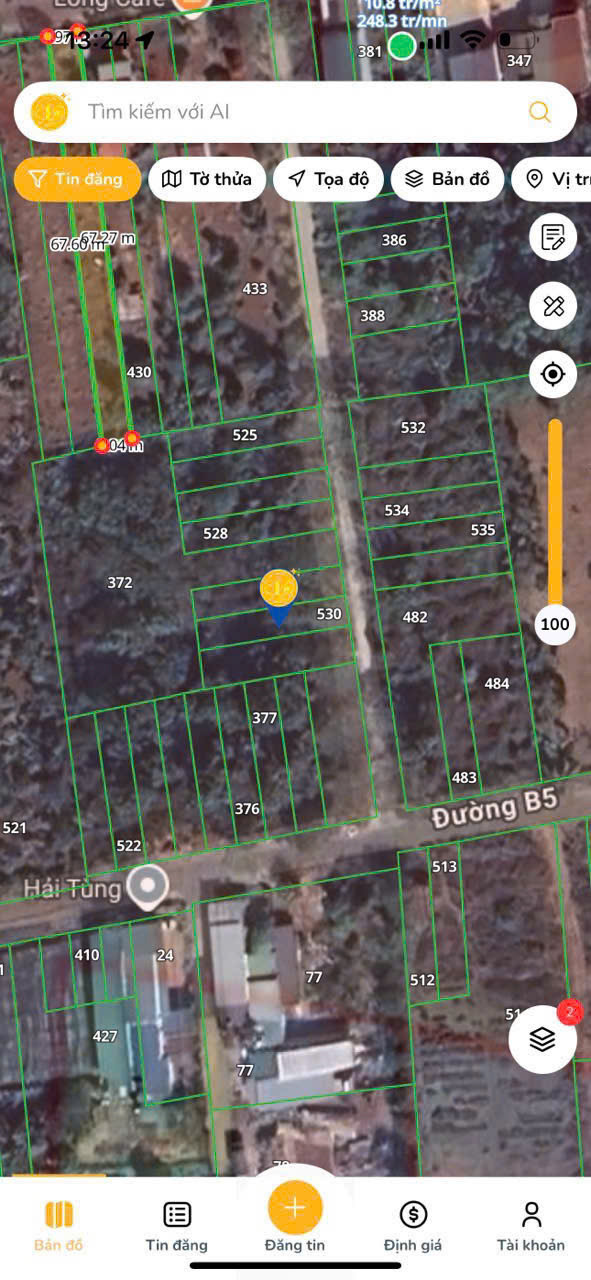Screen dimensions: 591x1280
Task: Open the stacked layers button with badge
Action: (543, 1039)
